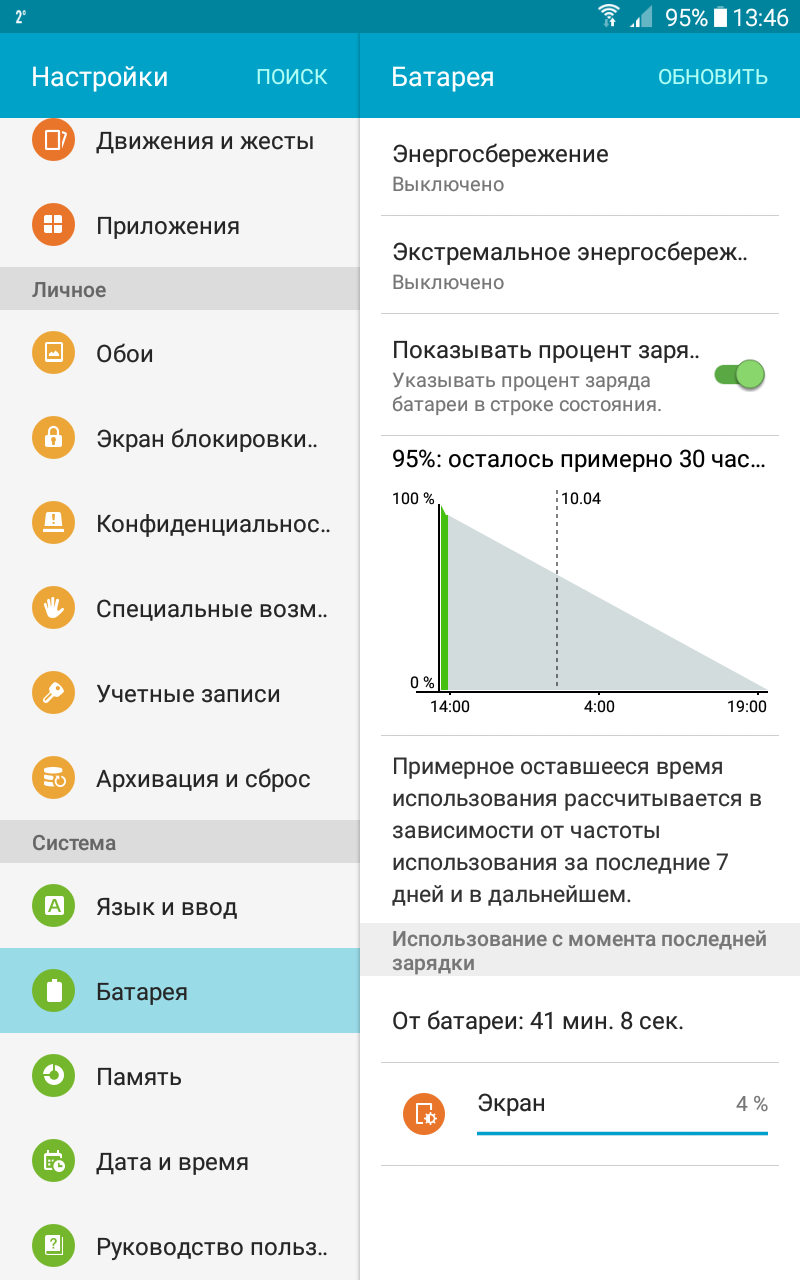Open Память storage settings
The width and height of the screenshot is (800, 1280).
coord(138,1077)
